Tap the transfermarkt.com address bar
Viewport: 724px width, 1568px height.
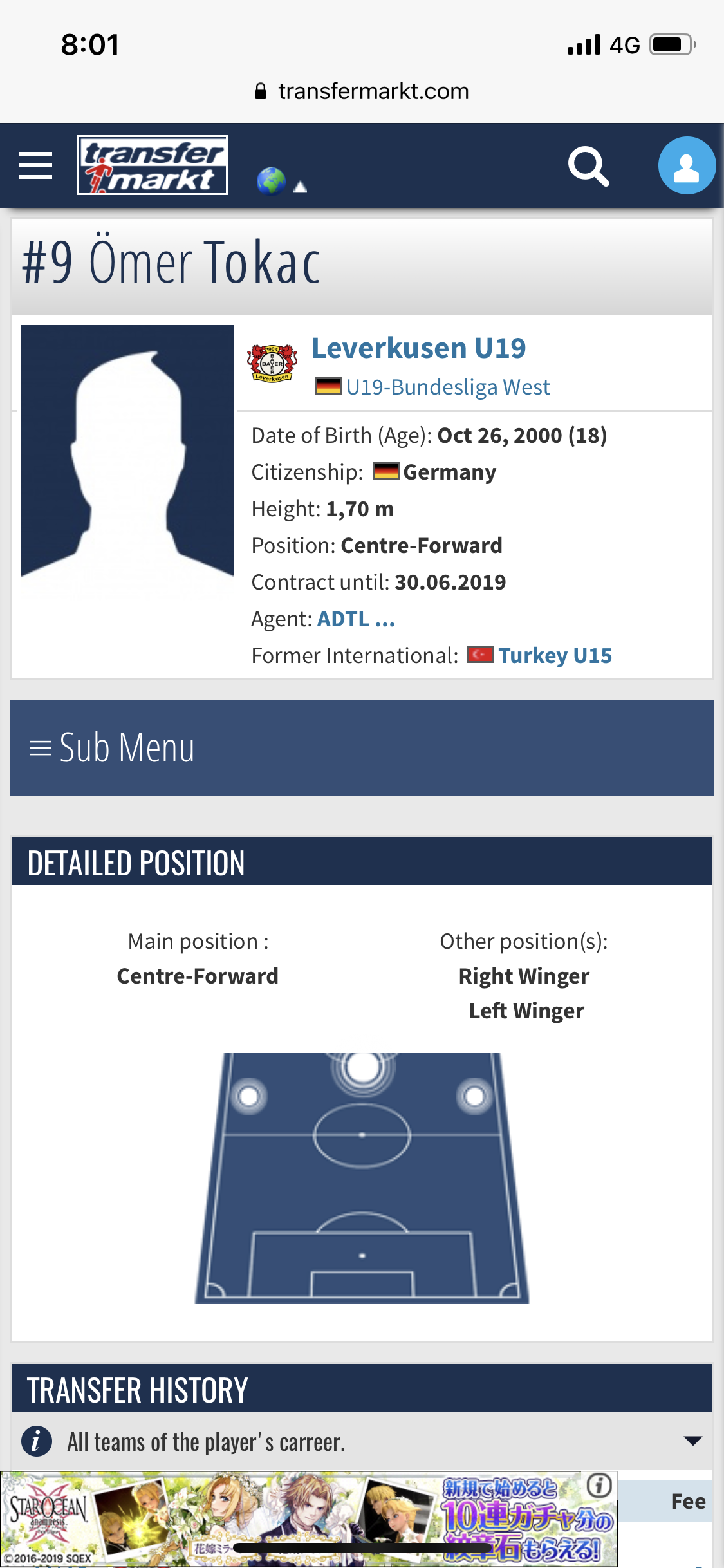(x=362, y=91)
